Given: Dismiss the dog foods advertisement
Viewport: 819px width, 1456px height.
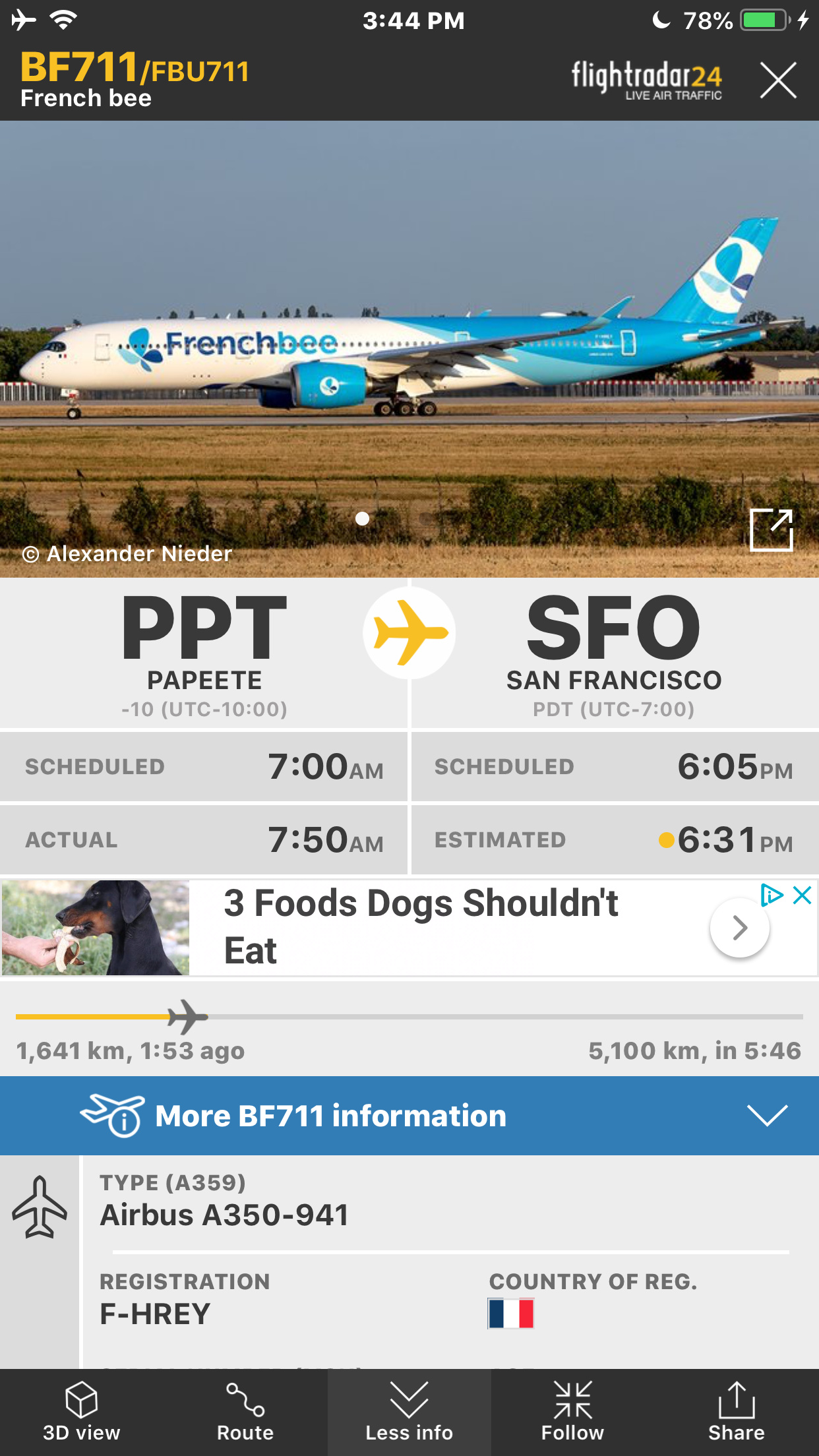Looking at the screenshot, I should (803, 895).
